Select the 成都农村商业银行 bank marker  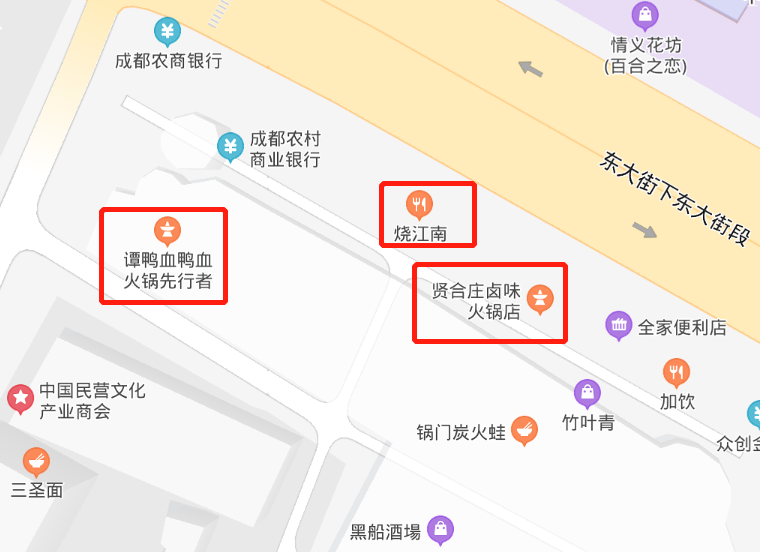pos(230,148)
